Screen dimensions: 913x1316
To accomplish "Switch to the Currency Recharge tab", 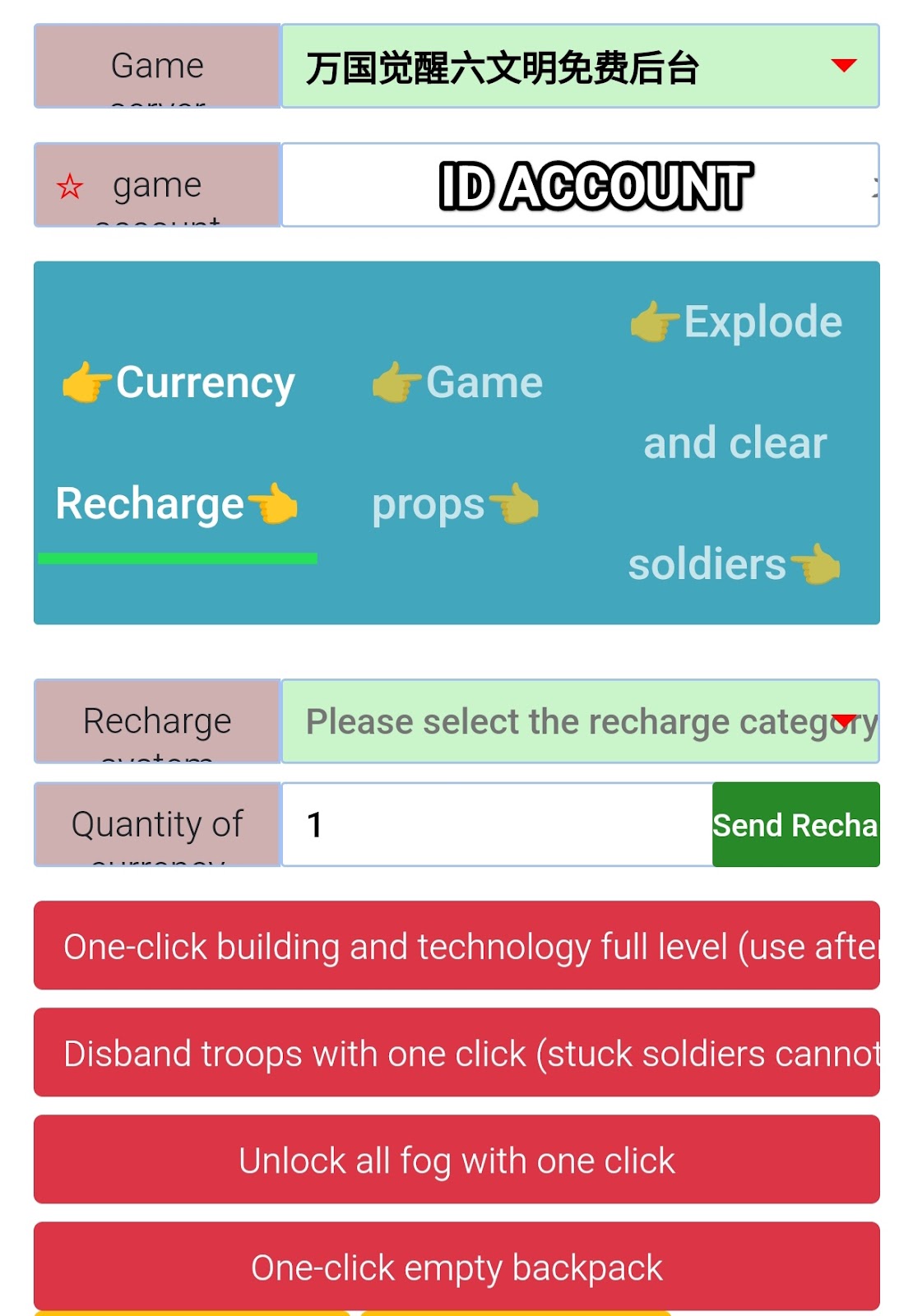I will [178, 443].
